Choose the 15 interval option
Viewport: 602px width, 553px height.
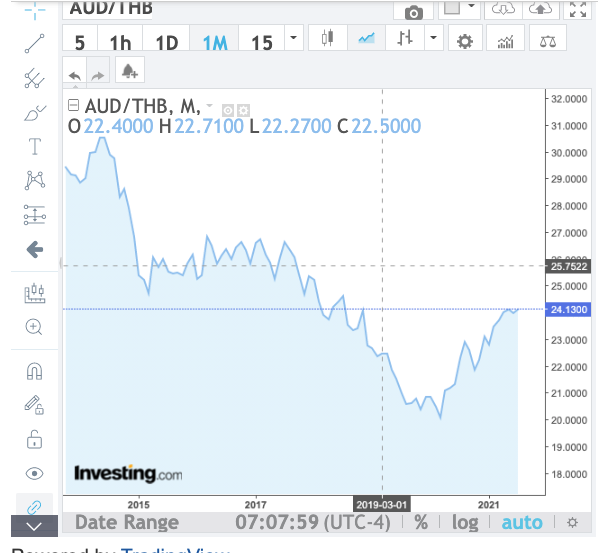coord(262,43)
